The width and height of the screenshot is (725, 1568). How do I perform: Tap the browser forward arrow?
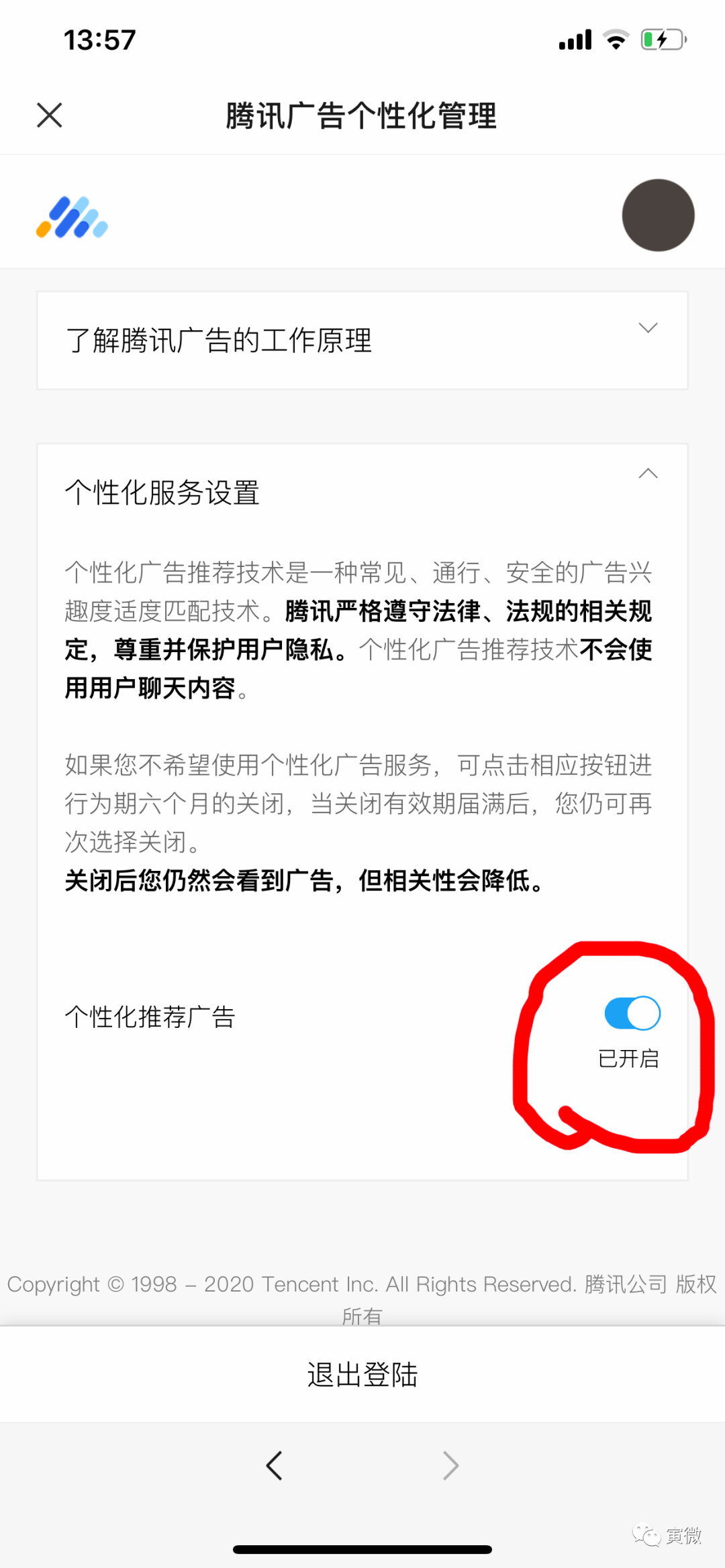point(450,1465)
